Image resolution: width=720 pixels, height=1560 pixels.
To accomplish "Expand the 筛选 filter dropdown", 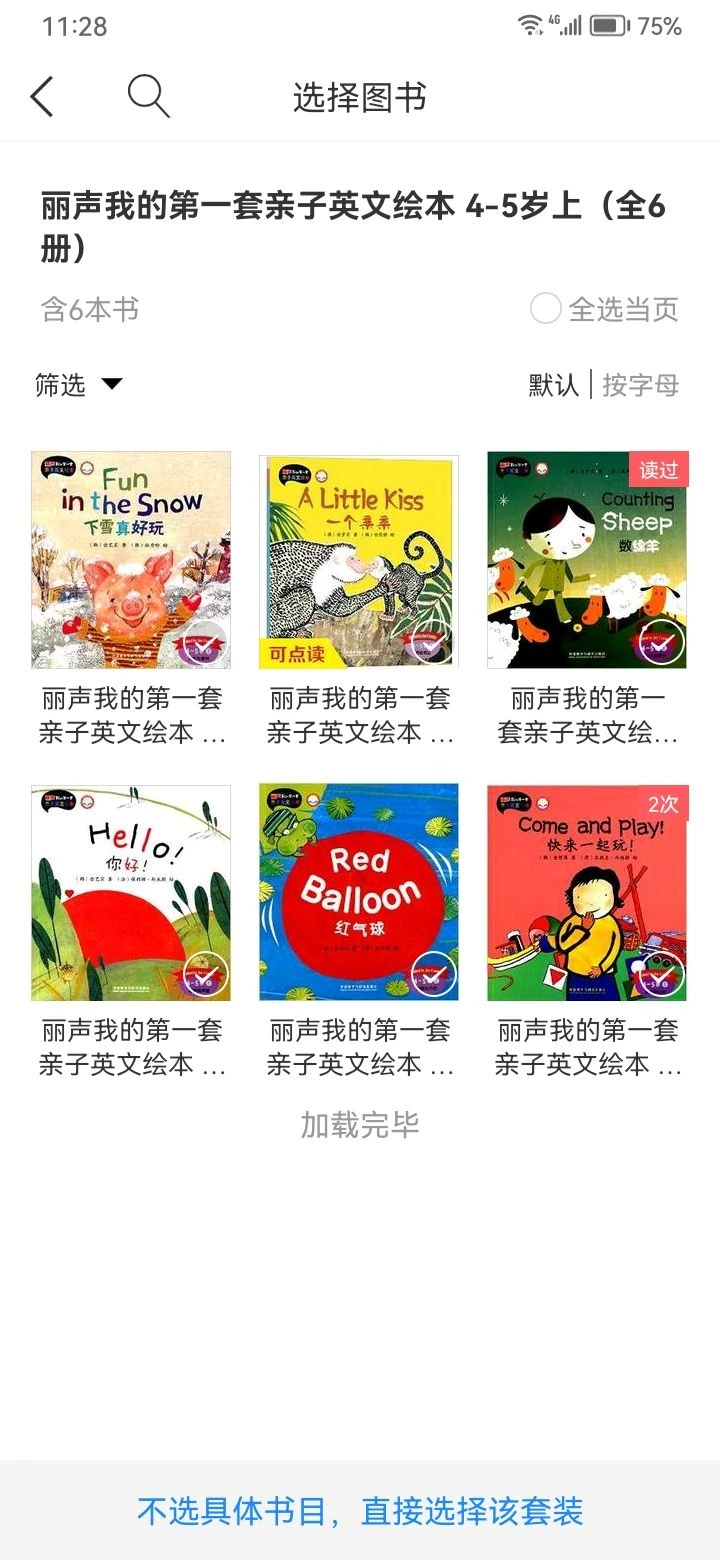I will point(79,385).
